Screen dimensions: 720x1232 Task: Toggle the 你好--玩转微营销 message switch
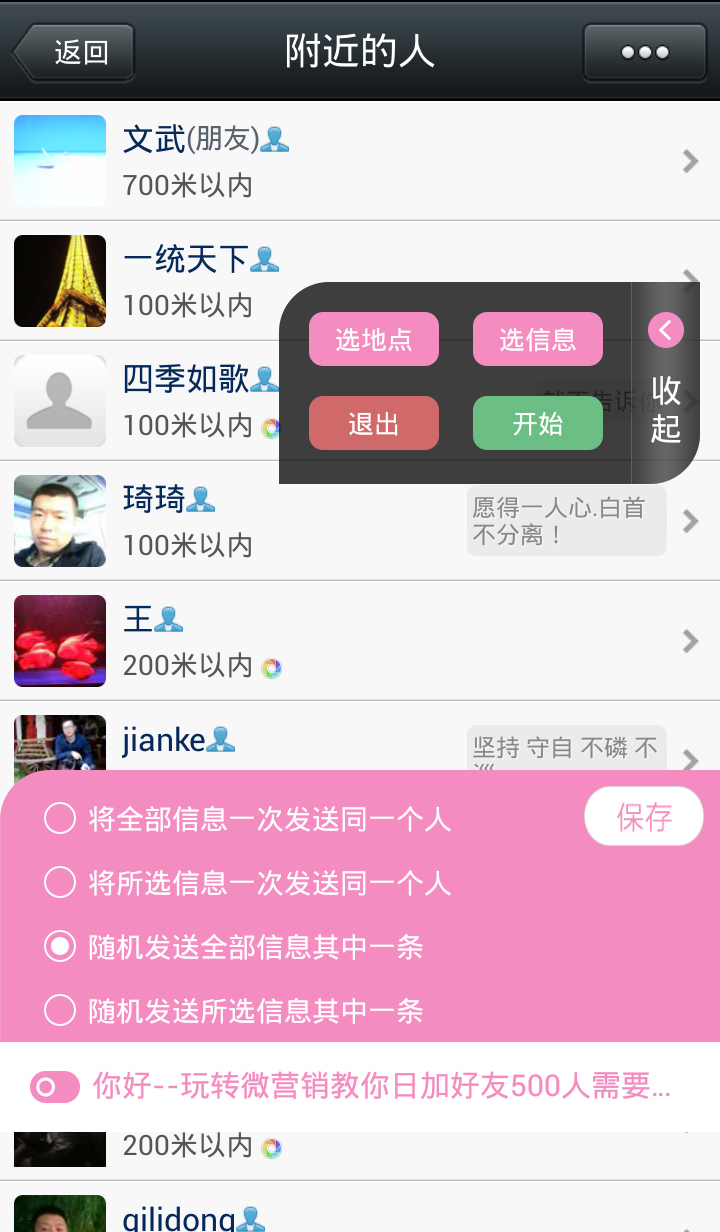pyautogui.click(x=55, y=1086)
